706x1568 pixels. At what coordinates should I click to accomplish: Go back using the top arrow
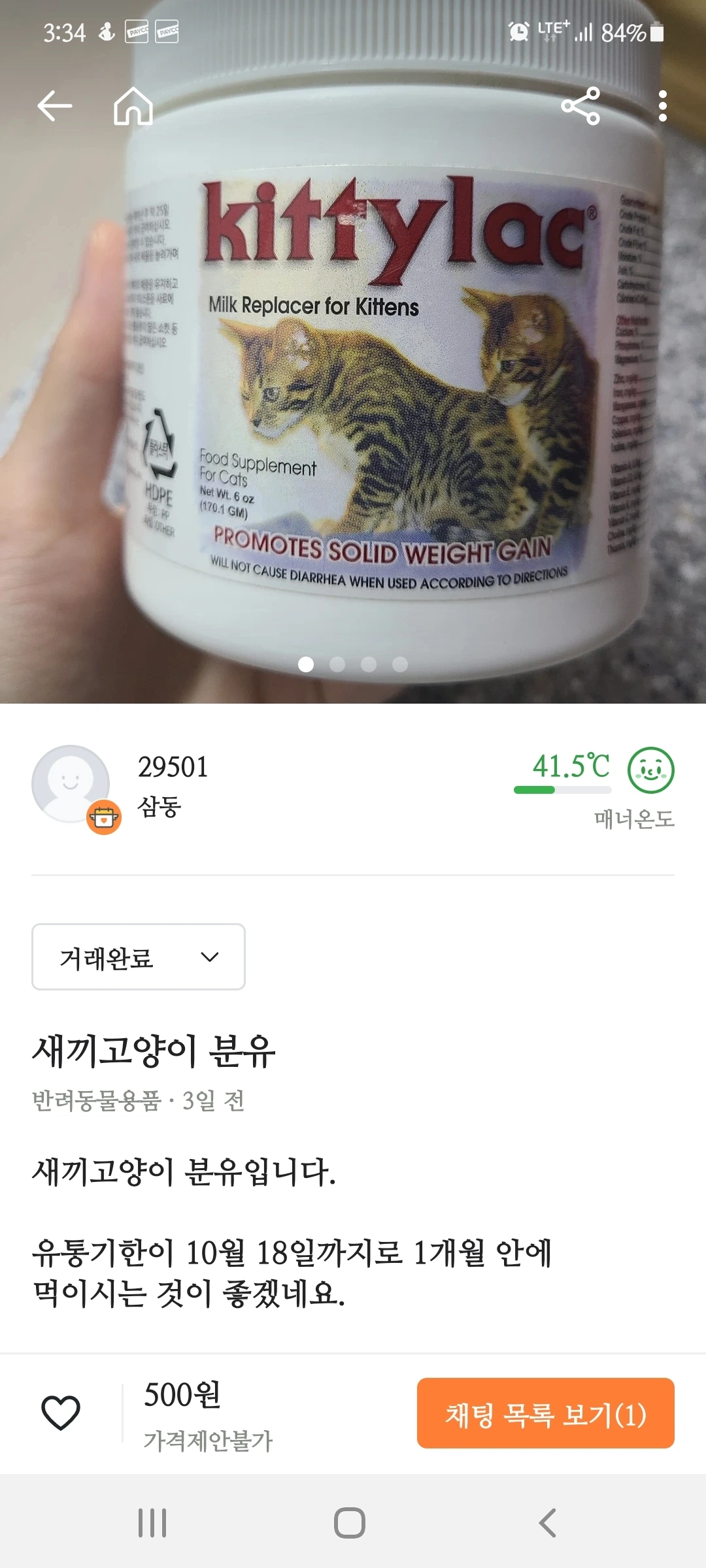pyautogui.click(x=55, y=106)
